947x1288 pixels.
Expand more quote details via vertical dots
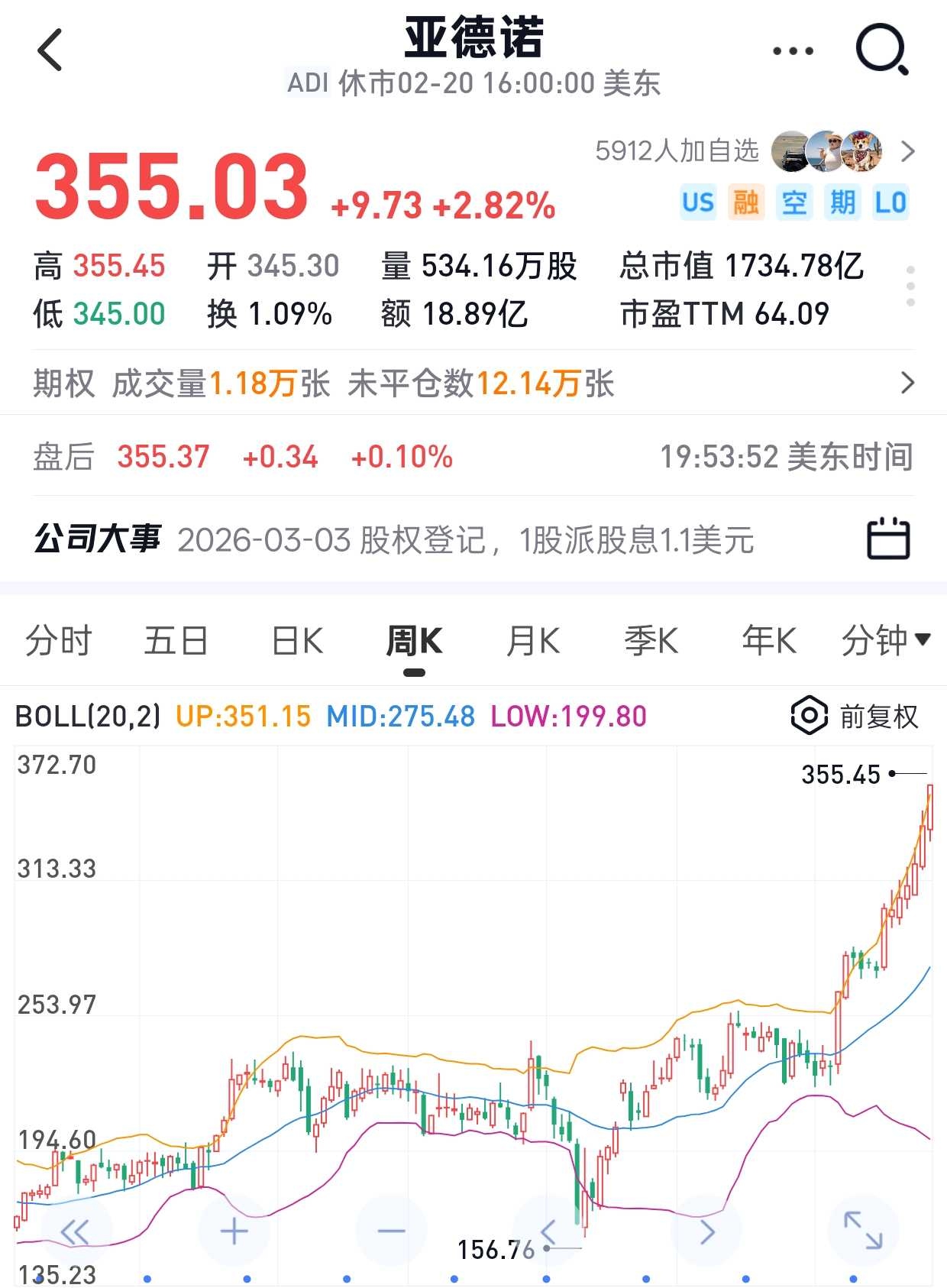pyautogui.click(x=910, y=287)
